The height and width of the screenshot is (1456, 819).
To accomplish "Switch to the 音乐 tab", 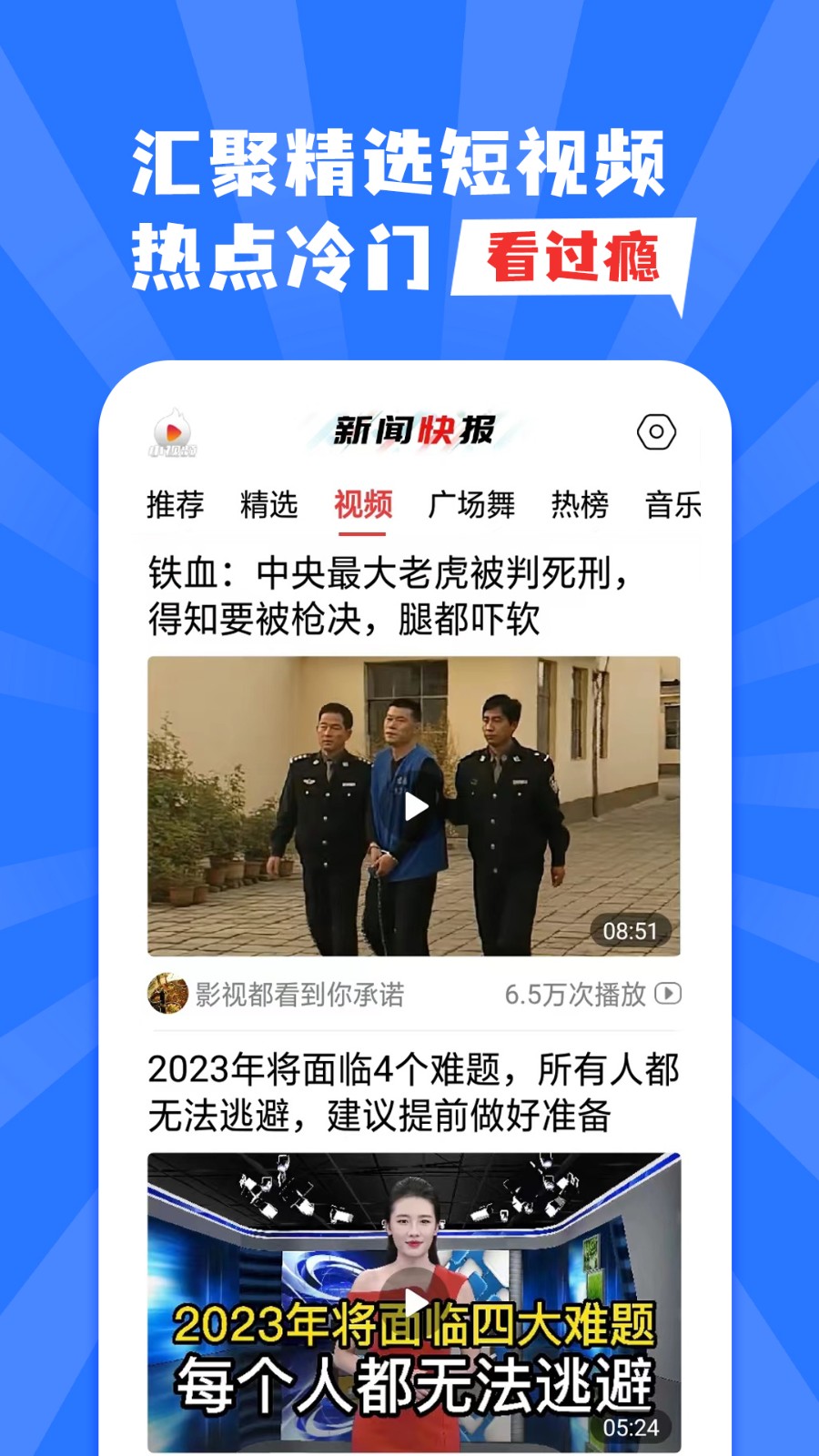I will 674,504.
